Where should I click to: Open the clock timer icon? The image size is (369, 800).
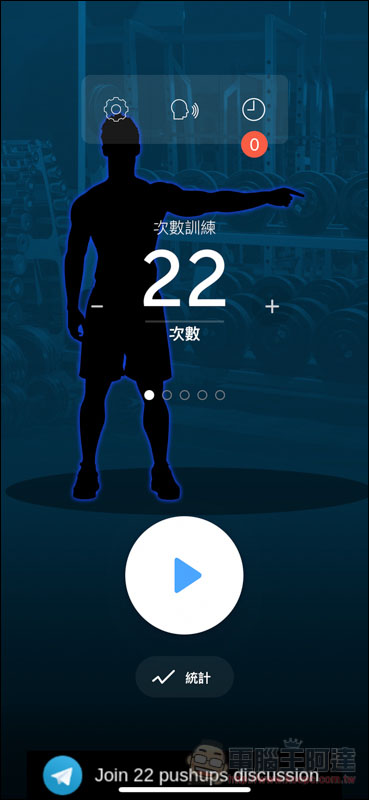pos(254,109)
